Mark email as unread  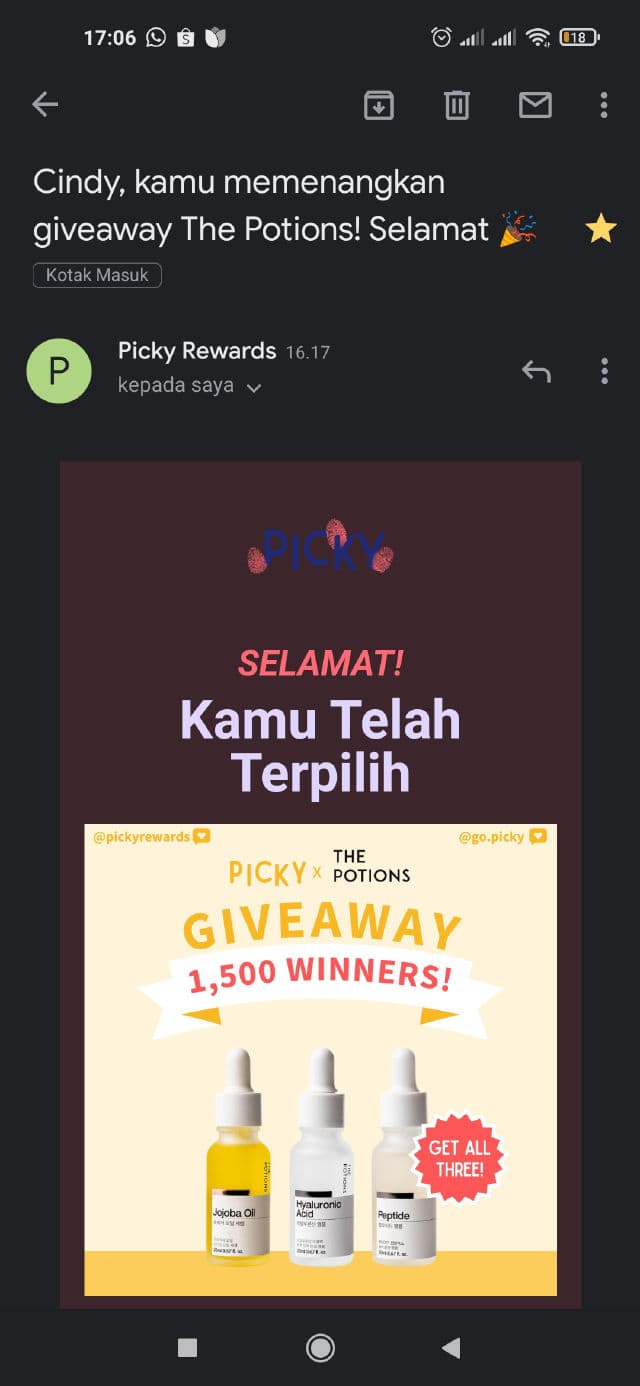pos(535,104)
